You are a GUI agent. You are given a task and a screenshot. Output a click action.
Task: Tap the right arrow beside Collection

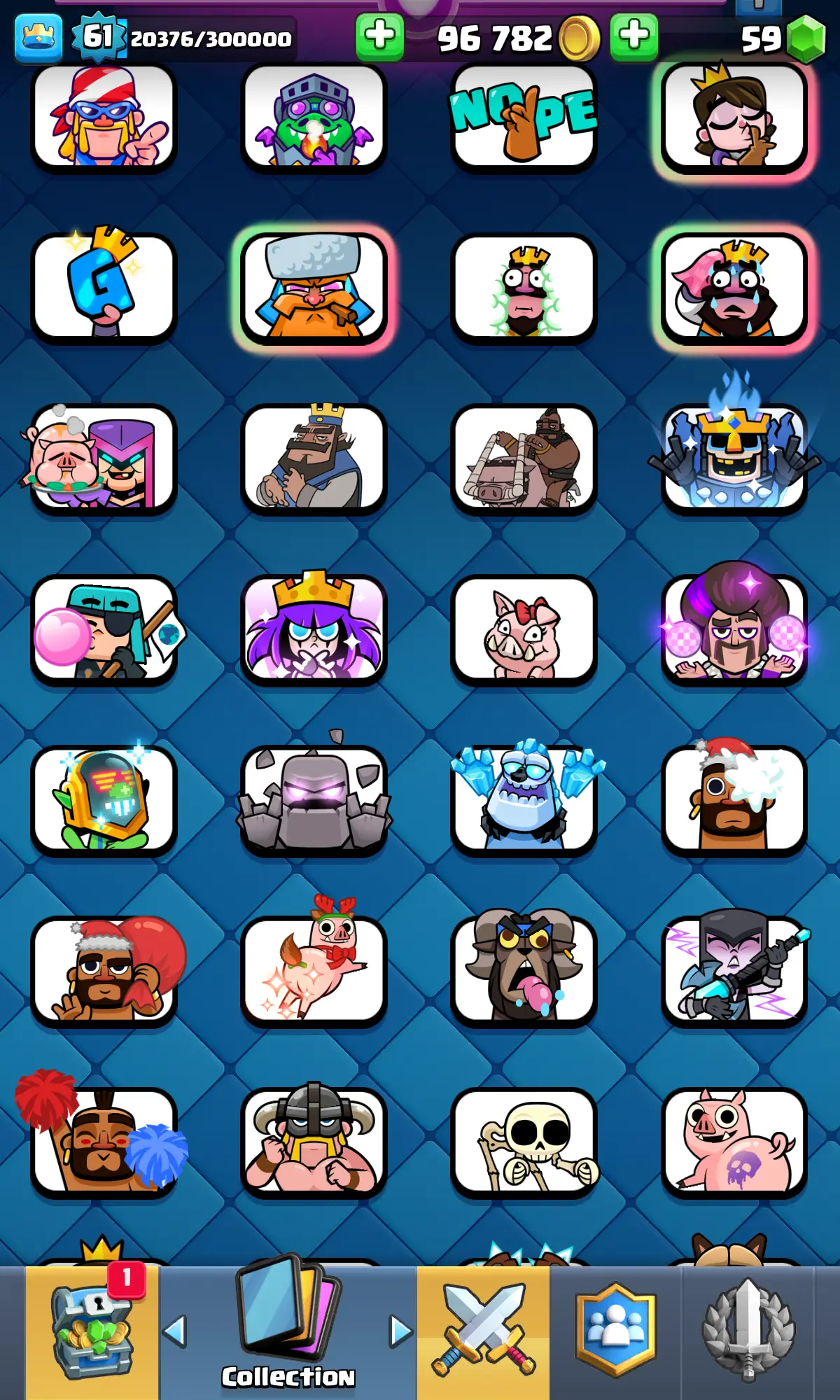pyautogui.click(x=400, y=1331)
